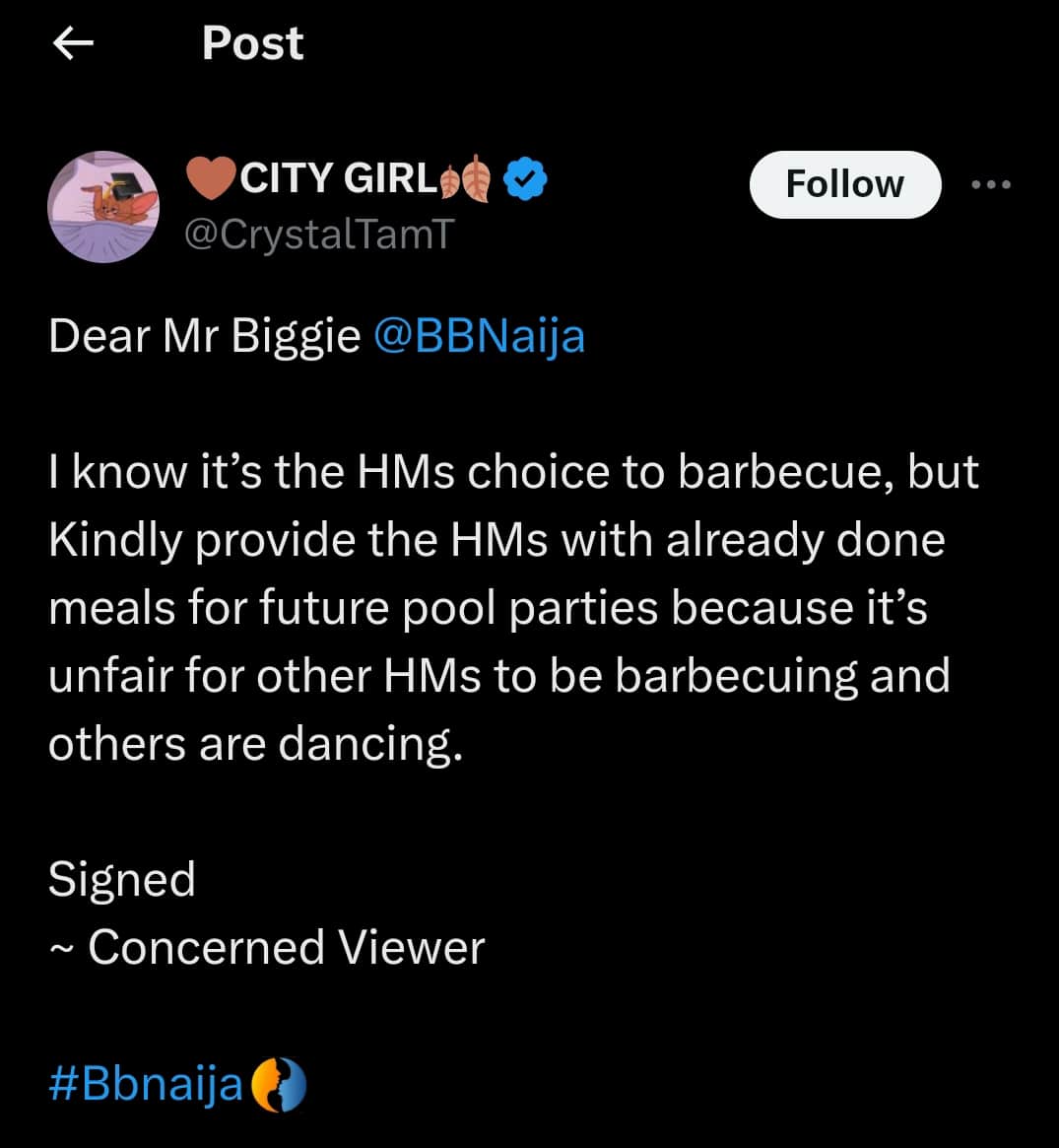View the @CrystalTamT profile handle
The width and height of the screenshot is (1059, 1148).
click(320, 234)
